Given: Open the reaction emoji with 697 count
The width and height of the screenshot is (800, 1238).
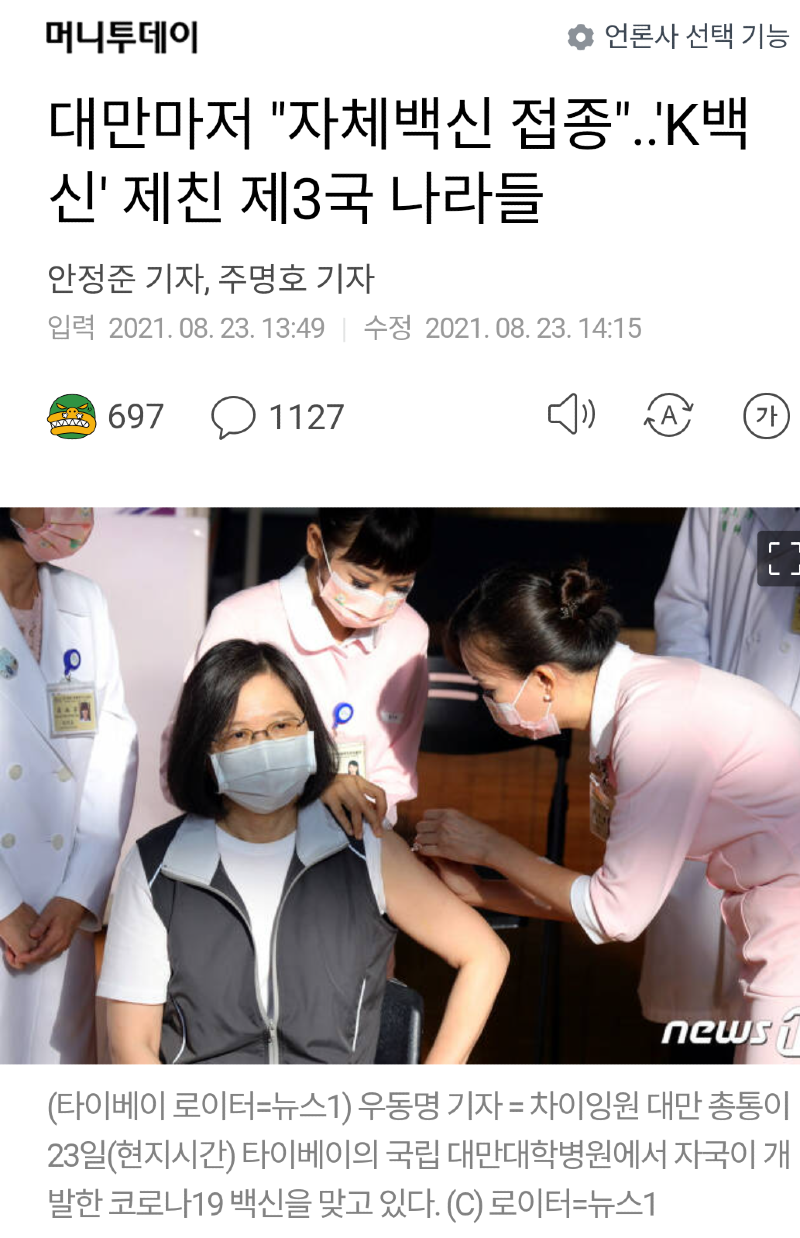Looking at the screenshot, I should (72, 416).
